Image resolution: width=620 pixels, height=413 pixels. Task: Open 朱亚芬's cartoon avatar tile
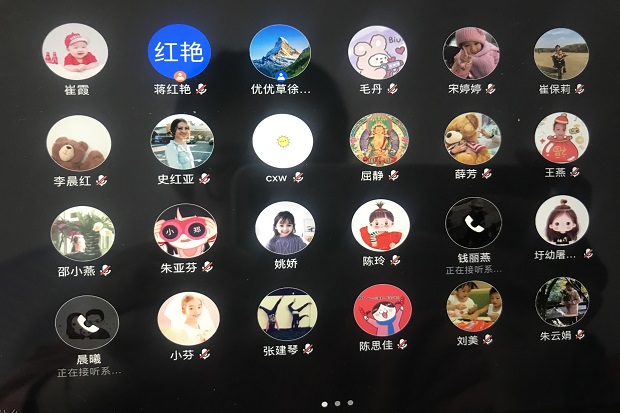tap(185, 231)
